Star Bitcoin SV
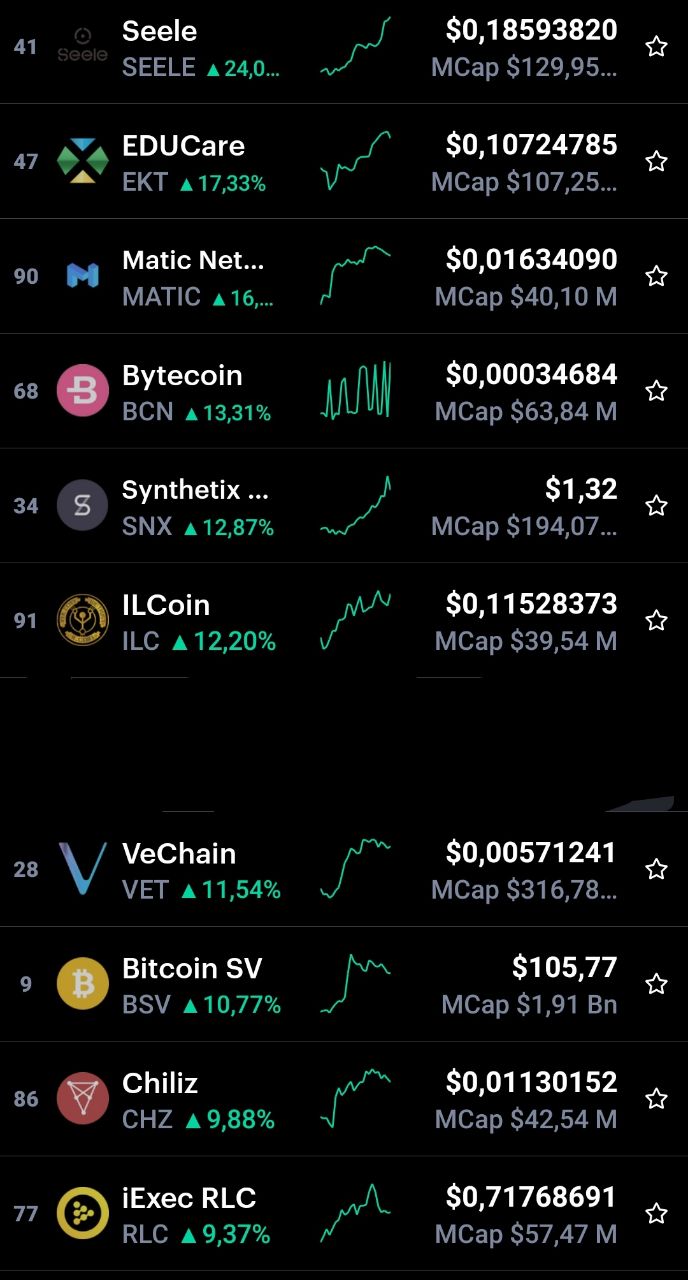Image resolution: width=688 pixels, height=1280 pixels. click(x=656, y=984)
